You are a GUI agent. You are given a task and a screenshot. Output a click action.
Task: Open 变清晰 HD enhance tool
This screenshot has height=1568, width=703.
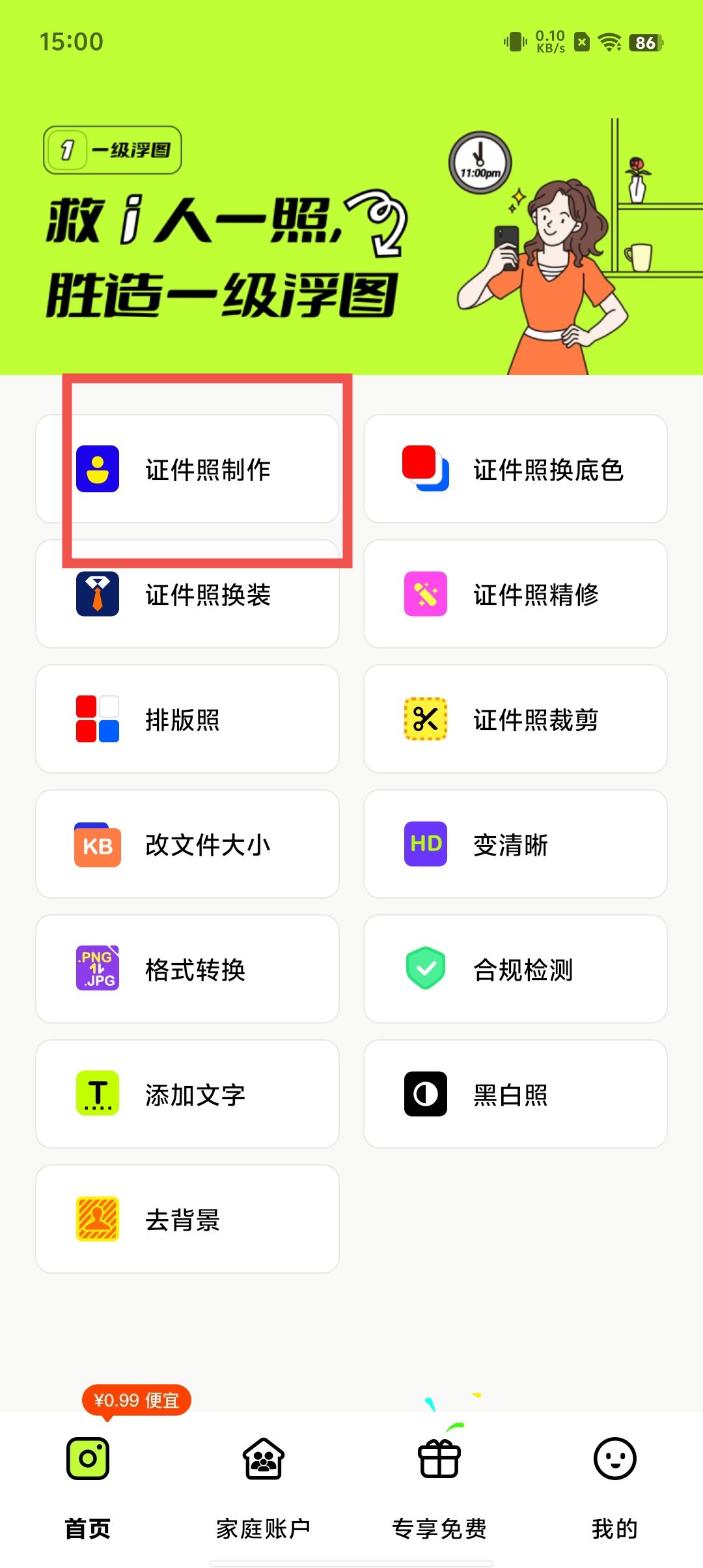coord(515,845)
